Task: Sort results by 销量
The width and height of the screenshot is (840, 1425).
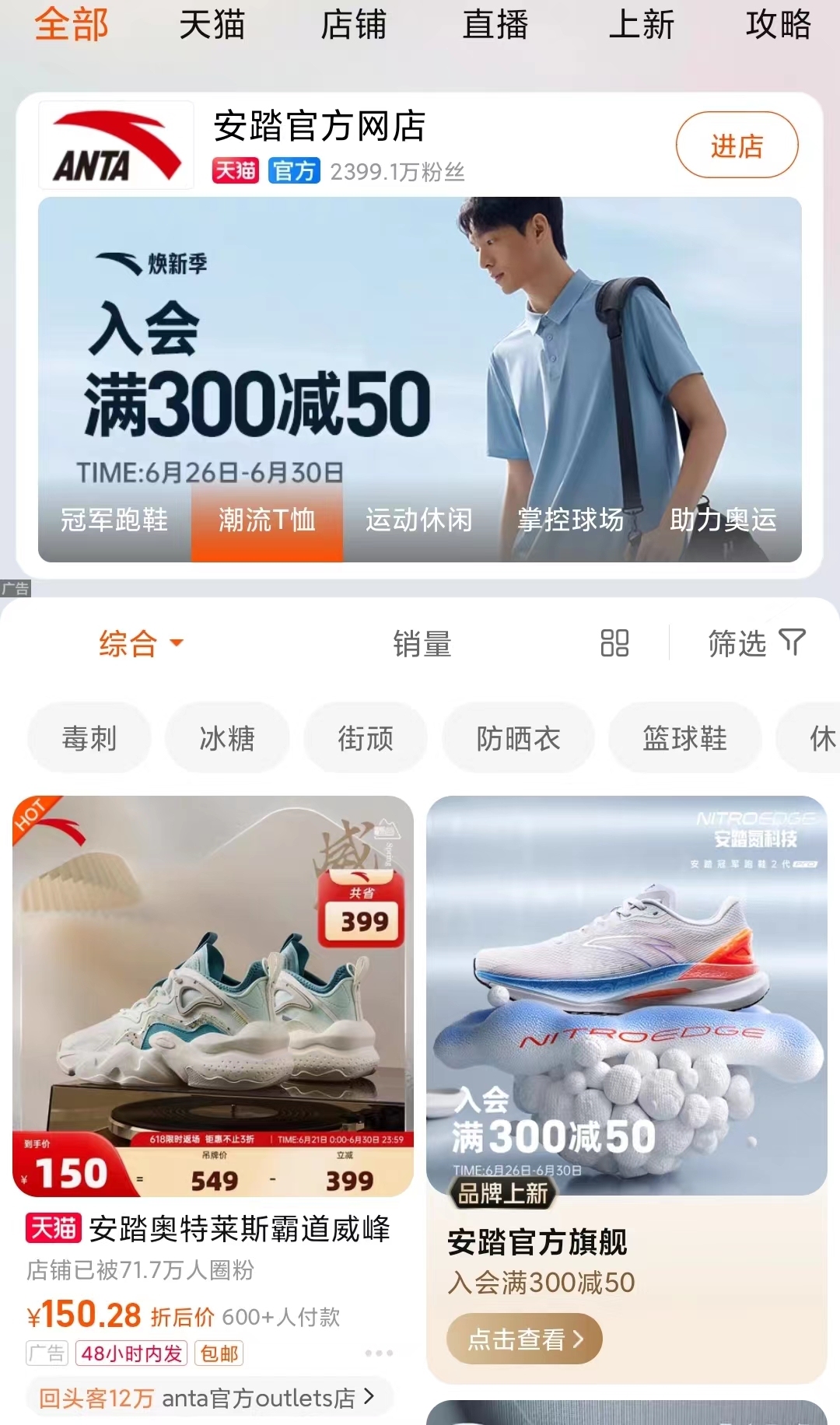Action: (422, 644)
